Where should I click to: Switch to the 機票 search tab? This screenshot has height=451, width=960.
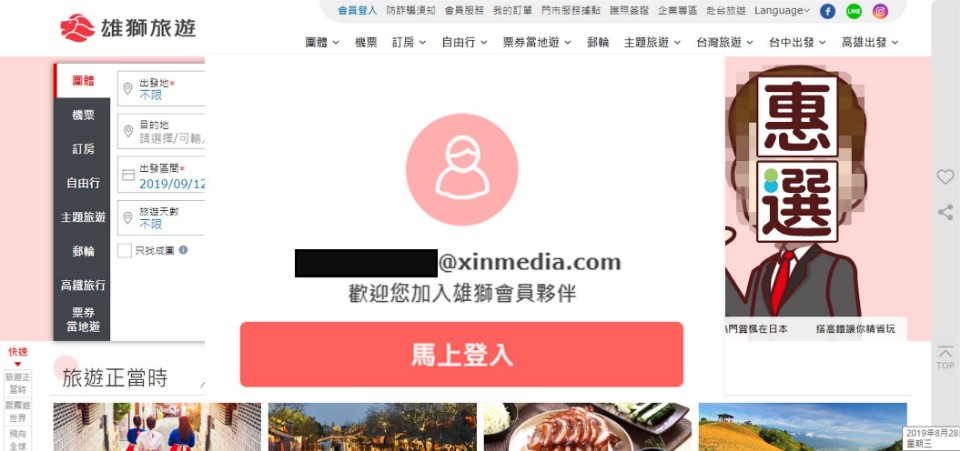[83, 115]
